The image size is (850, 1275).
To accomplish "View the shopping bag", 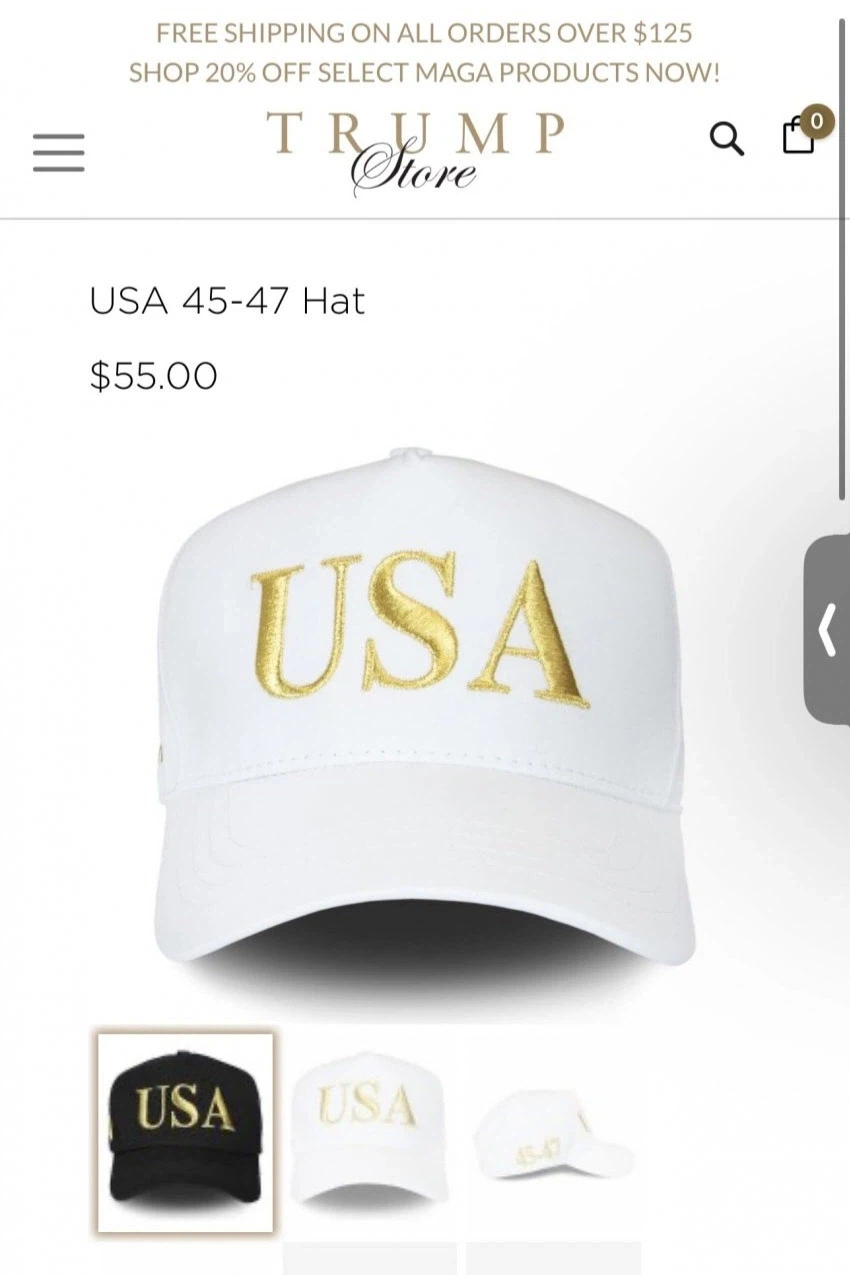I will [799, 135].
